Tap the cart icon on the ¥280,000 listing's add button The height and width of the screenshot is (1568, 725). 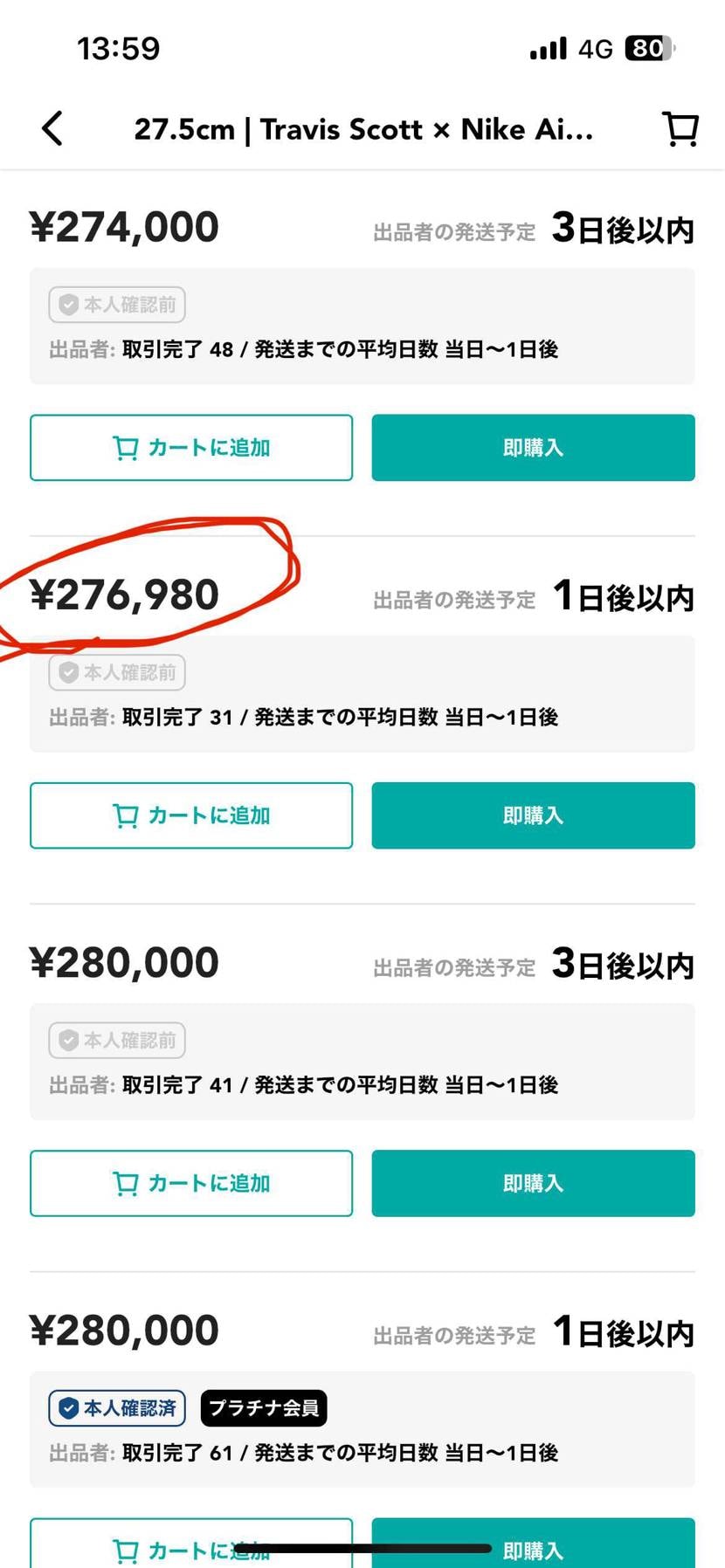[x=128, y=1183]
